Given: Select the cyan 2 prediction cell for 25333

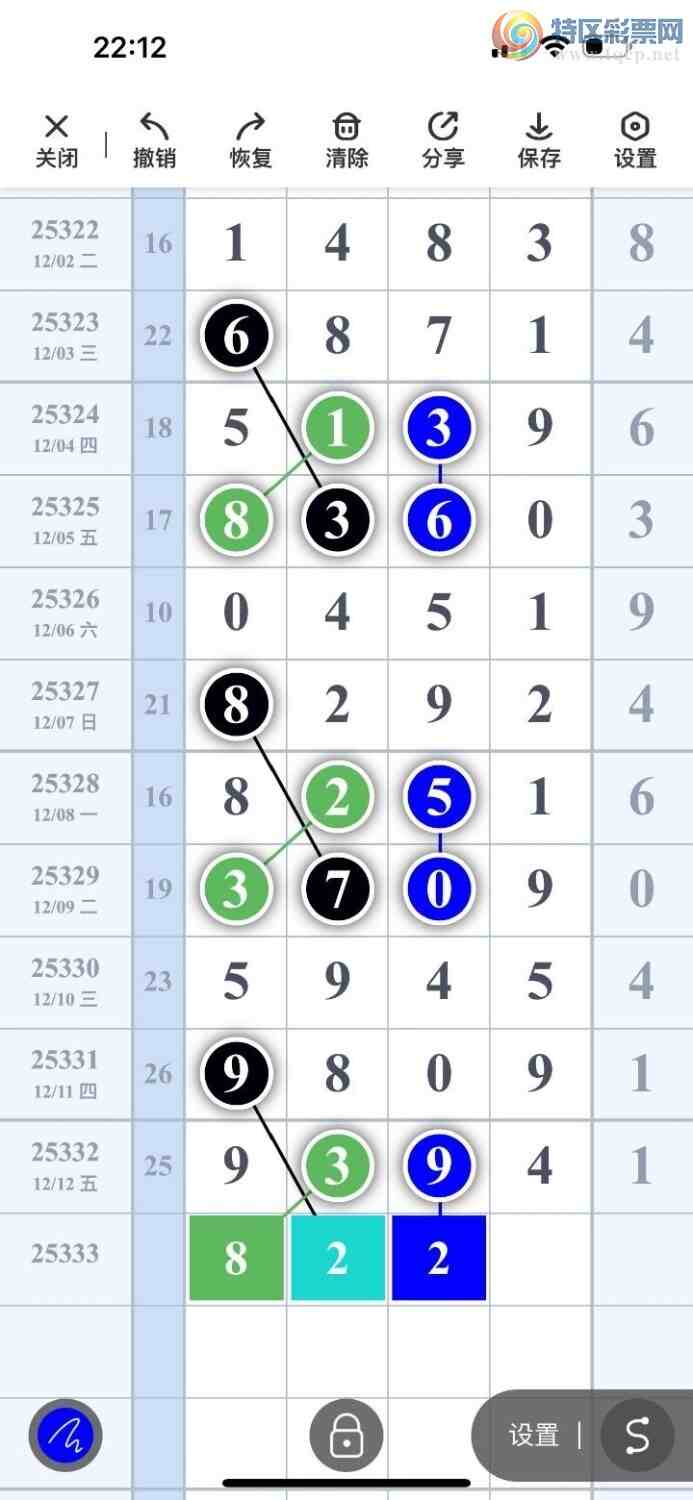Looking at the screenshot, I should click(x=338, y=1258).
